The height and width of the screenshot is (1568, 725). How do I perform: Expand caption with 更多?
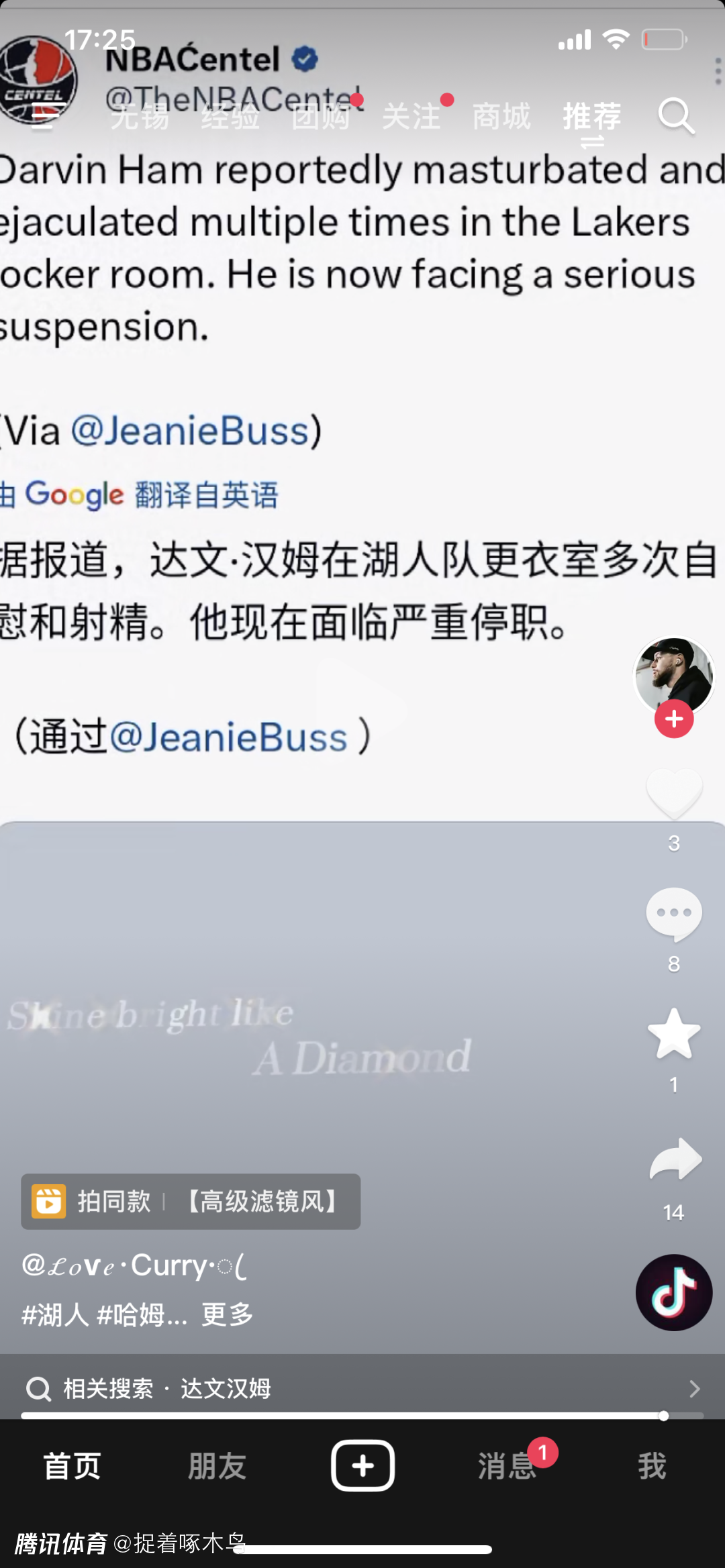[228, 1314]
